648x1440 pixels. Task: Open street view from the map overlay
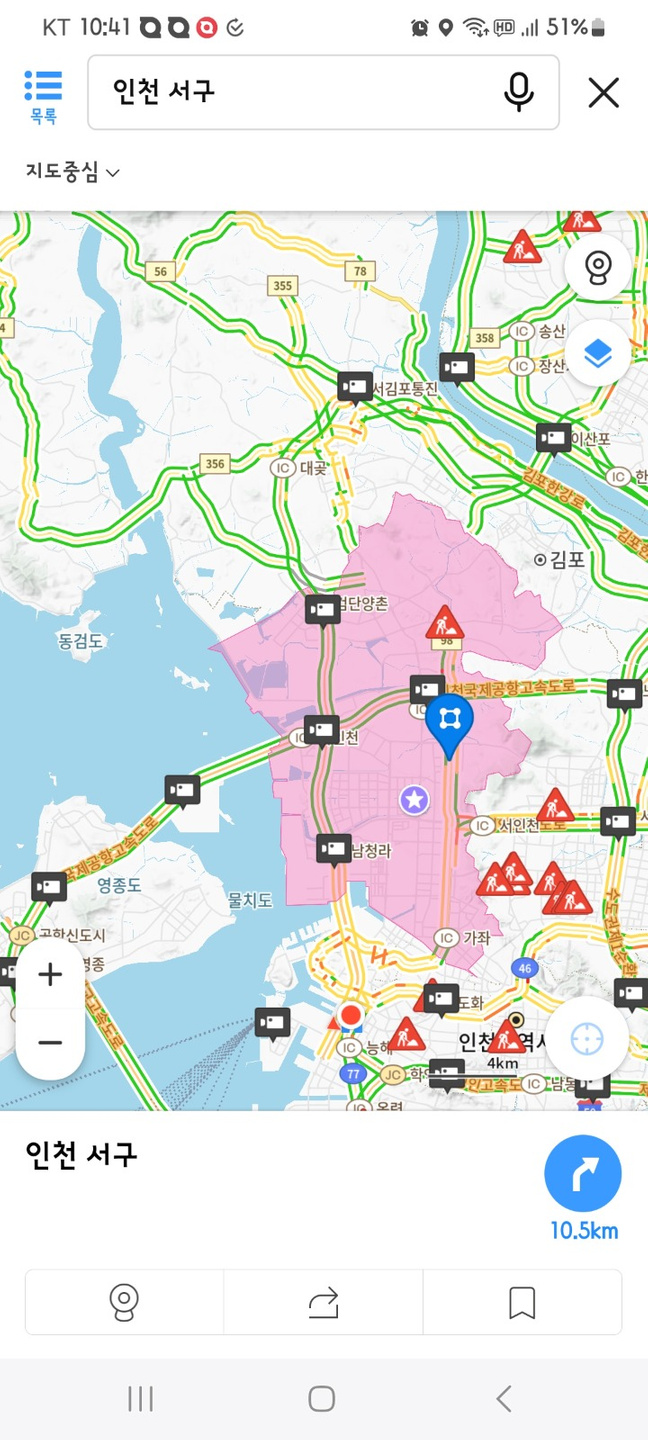tap(597, 268)
